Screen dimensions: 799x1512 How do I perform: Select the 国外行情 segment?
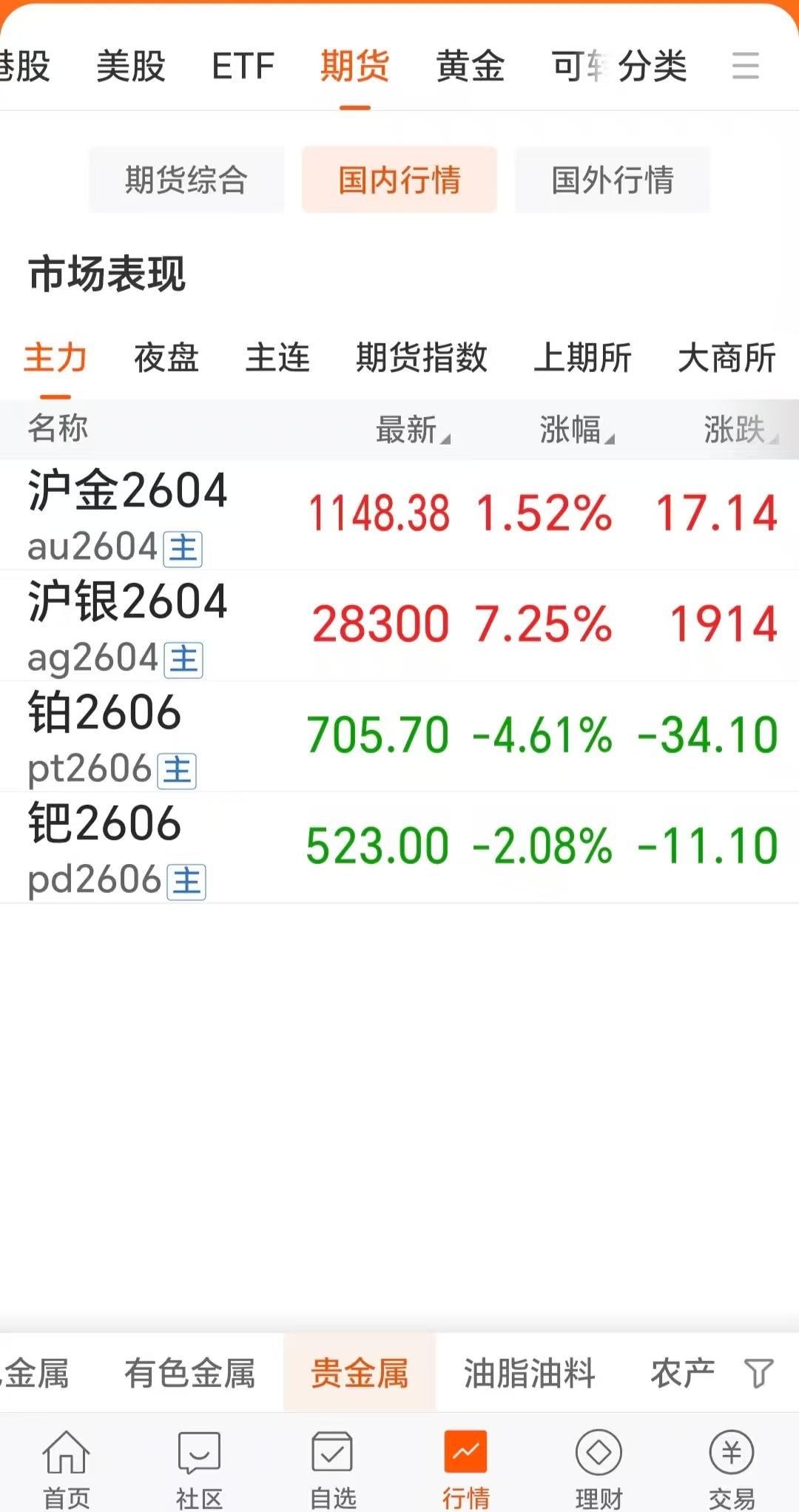pos(612,180)
